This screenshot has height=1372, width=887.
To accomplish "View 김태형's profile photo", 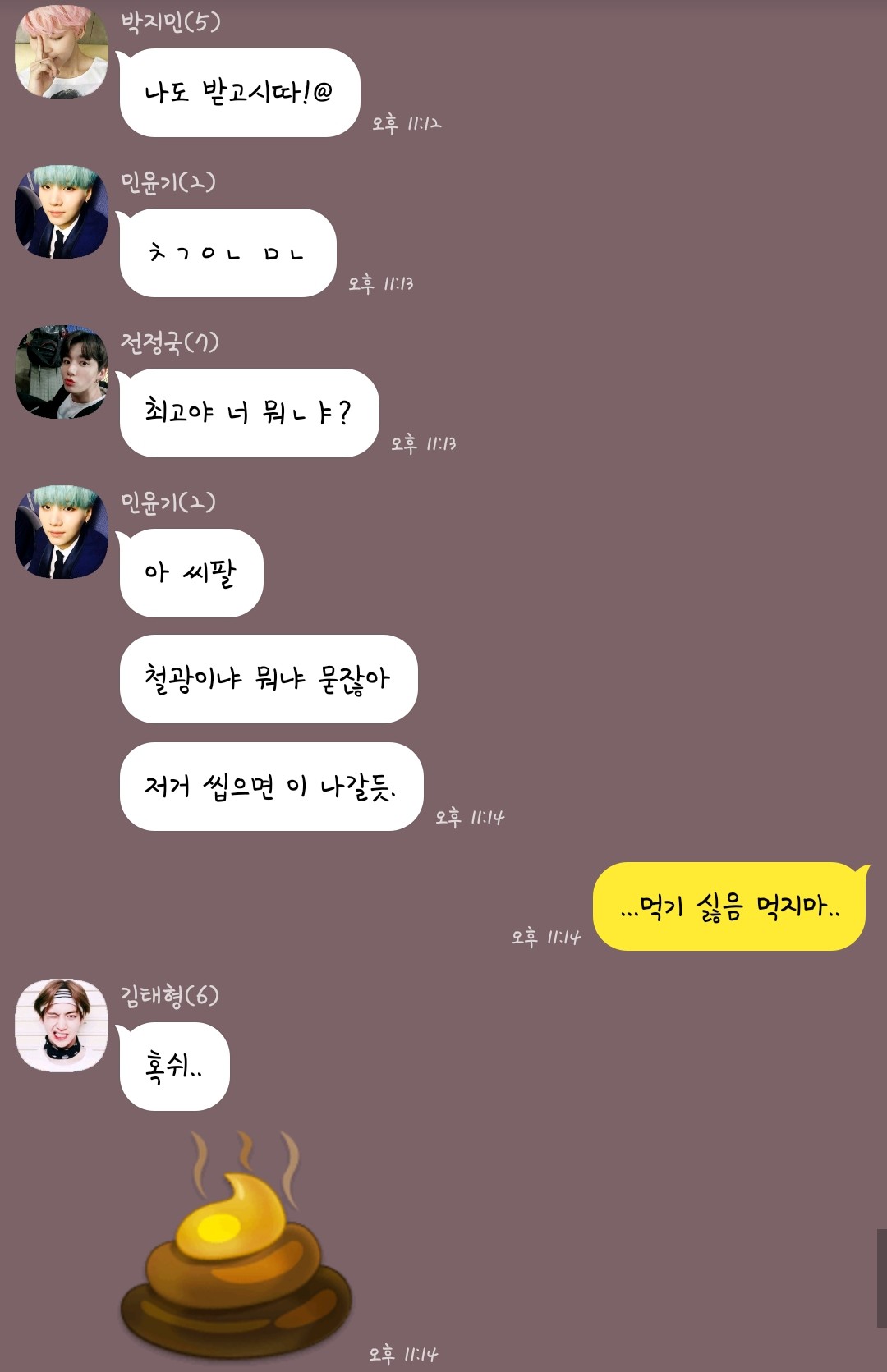I will pos(62,1026).
